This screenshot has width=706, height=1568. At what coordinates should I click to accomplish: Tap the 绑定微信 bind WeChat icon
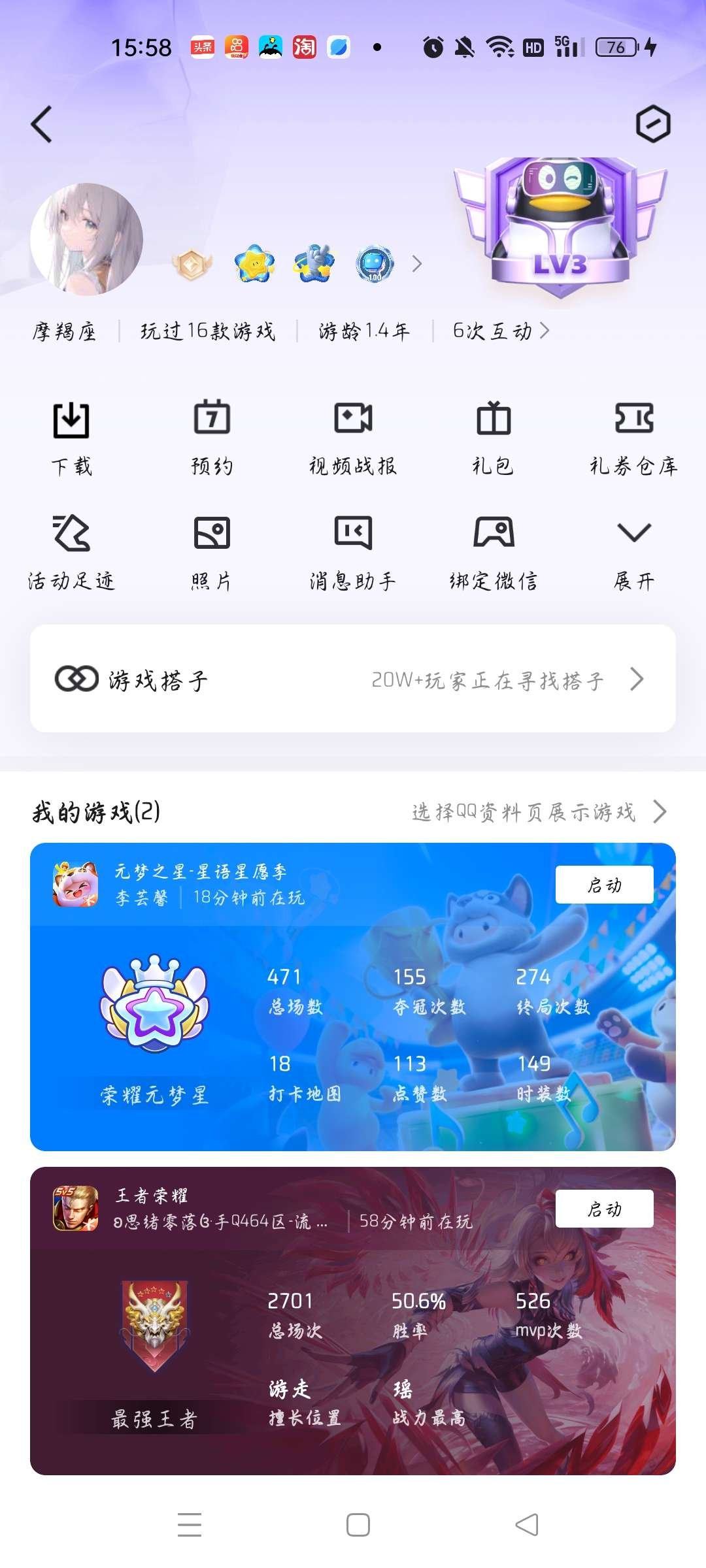[494, 536]
